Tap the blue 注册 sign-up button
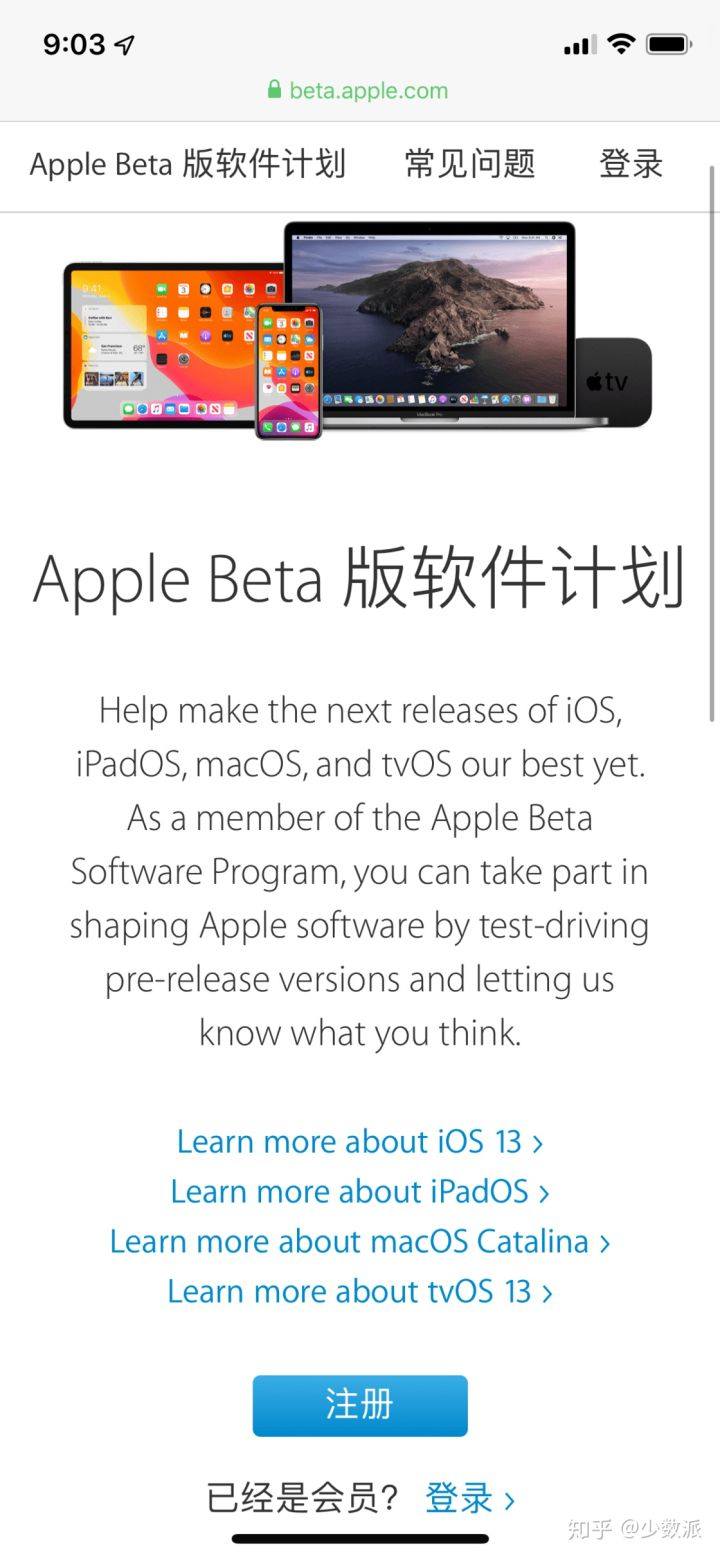This screenshot has height=1559, width=720. click(x=359, y=1405)
